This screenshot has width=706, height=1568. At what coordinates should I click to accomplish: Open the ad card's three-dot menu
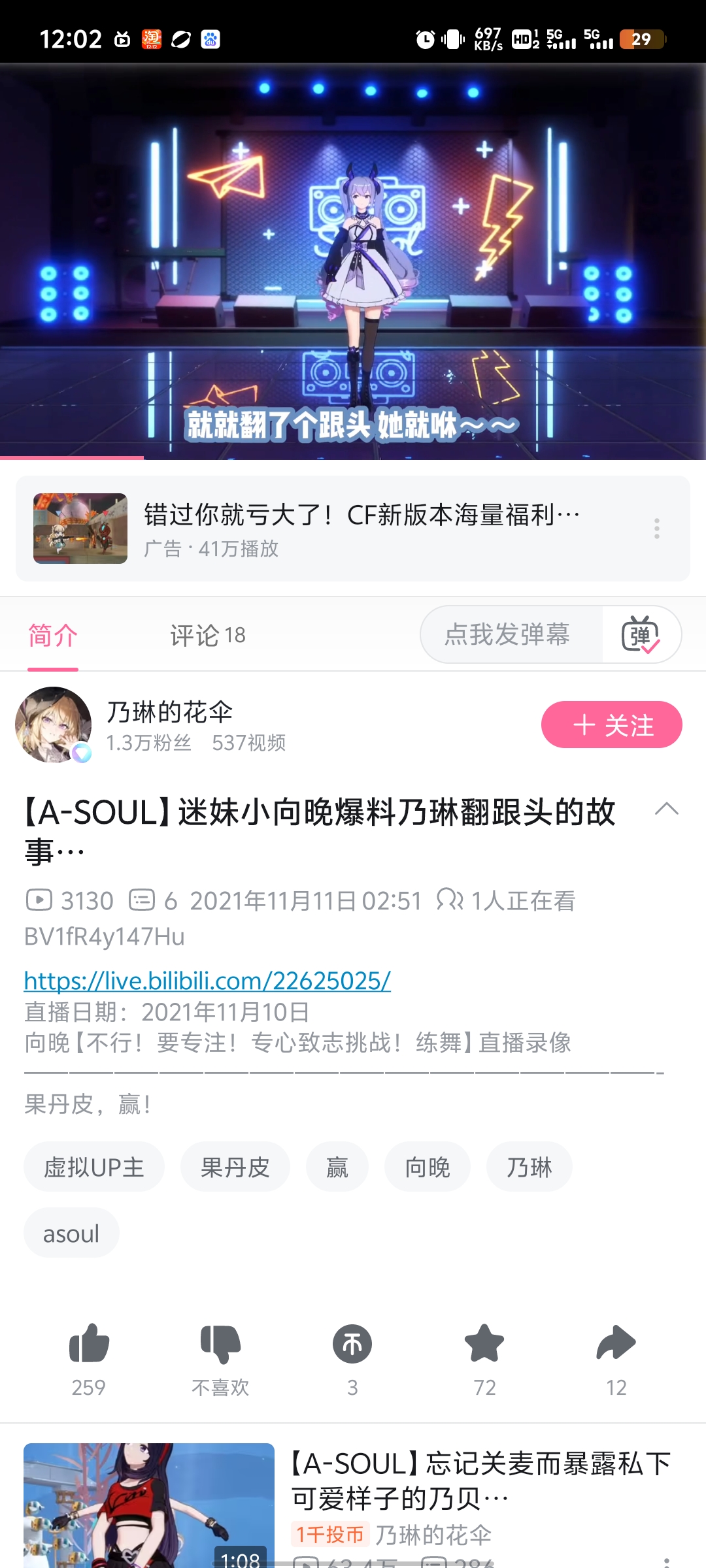point(656,529)
